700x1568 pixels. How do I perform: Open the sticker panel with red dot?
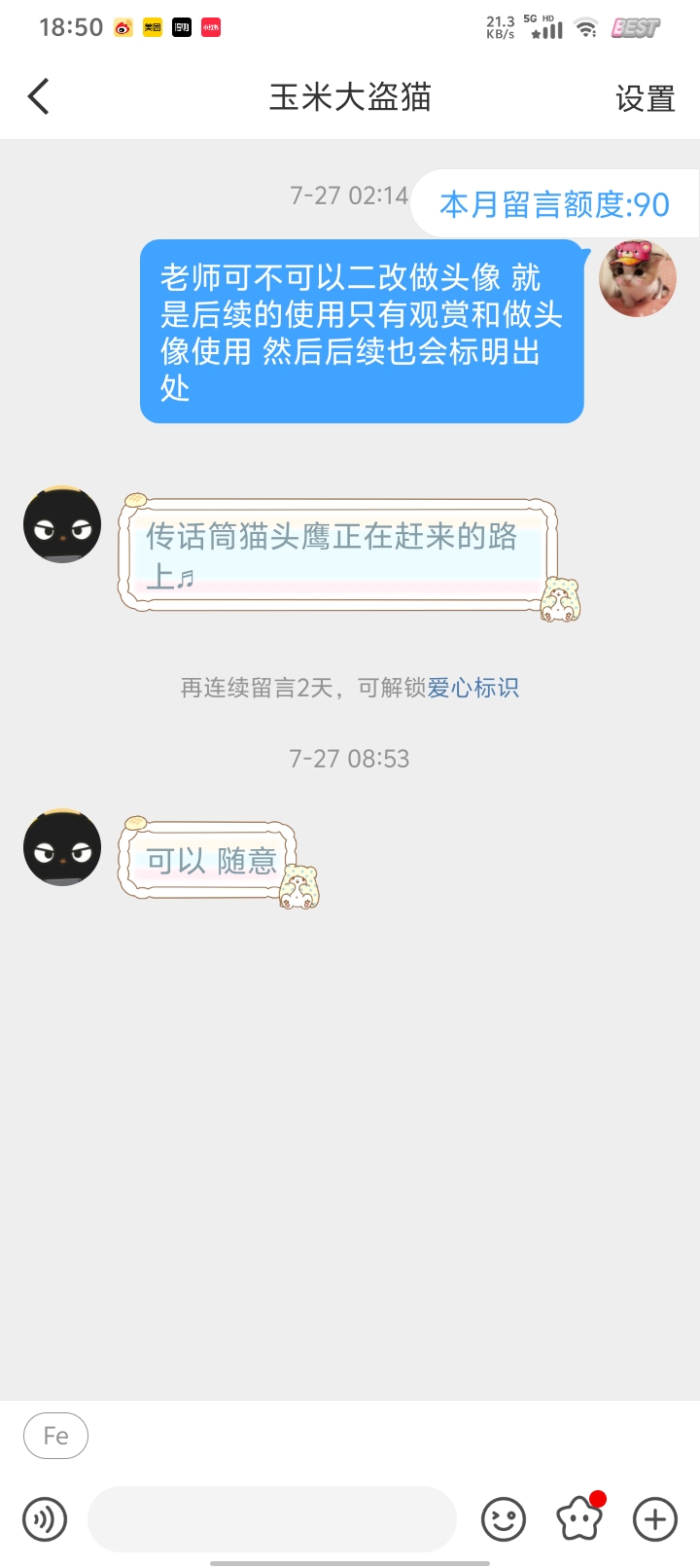(579, 1518)
